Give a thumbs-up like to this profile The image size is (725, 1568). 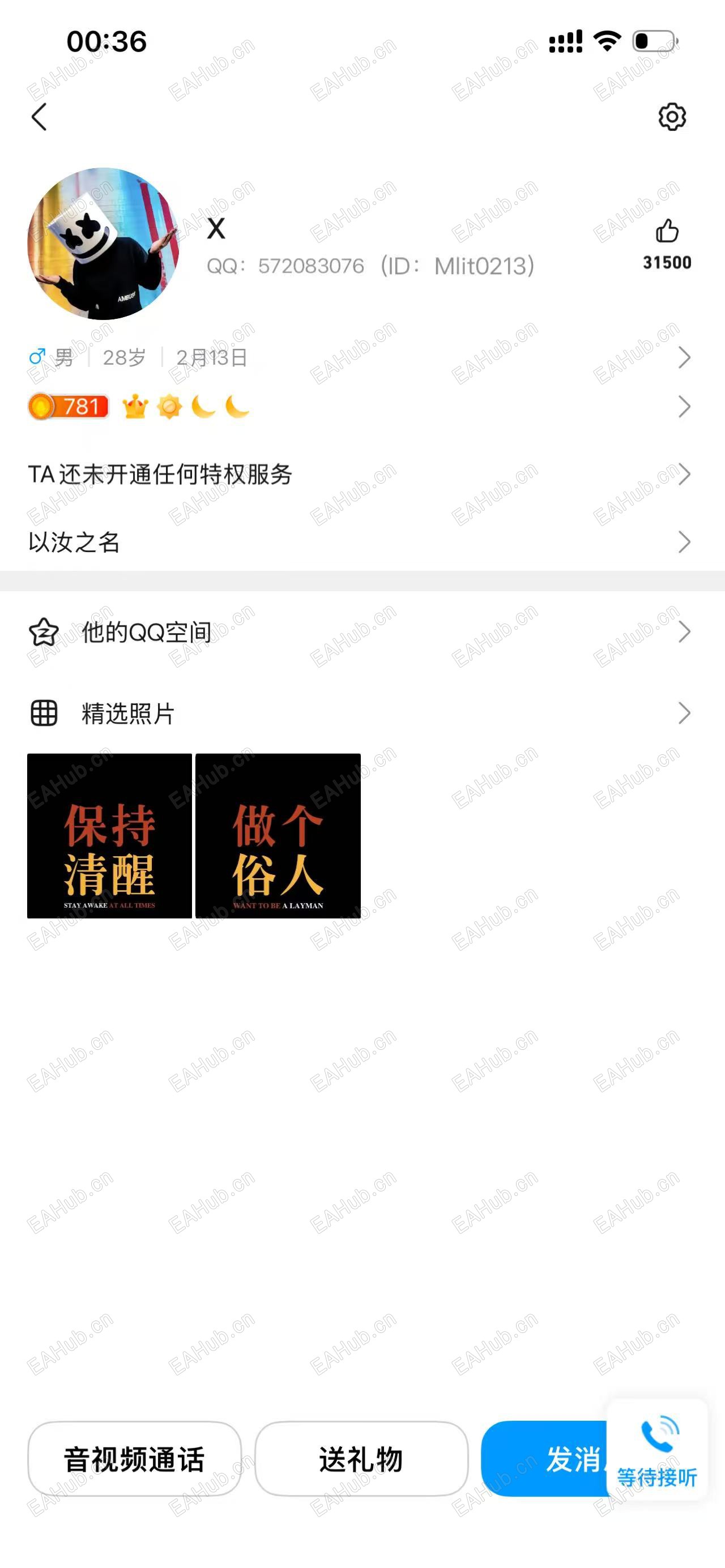667,232
